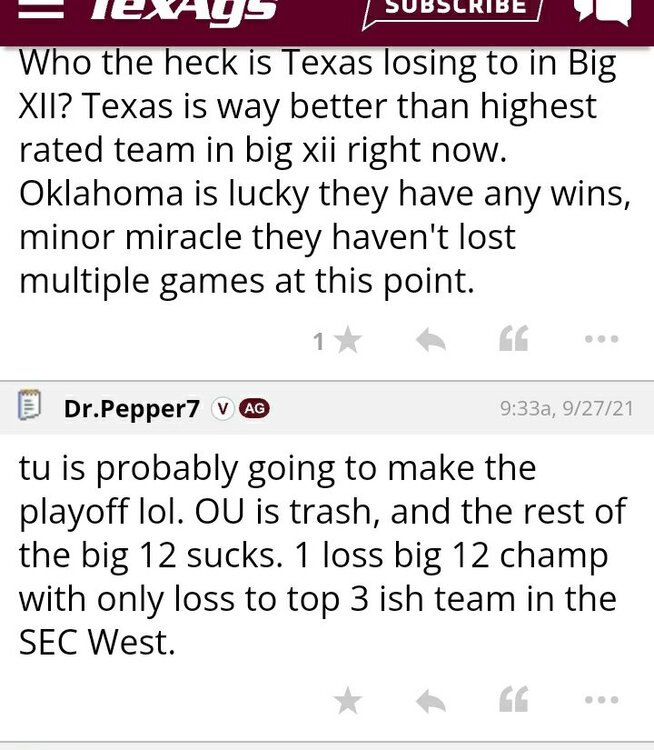Tap the Subscribe button
Viewport: 654px width, 750px height.
pos(456,8)
